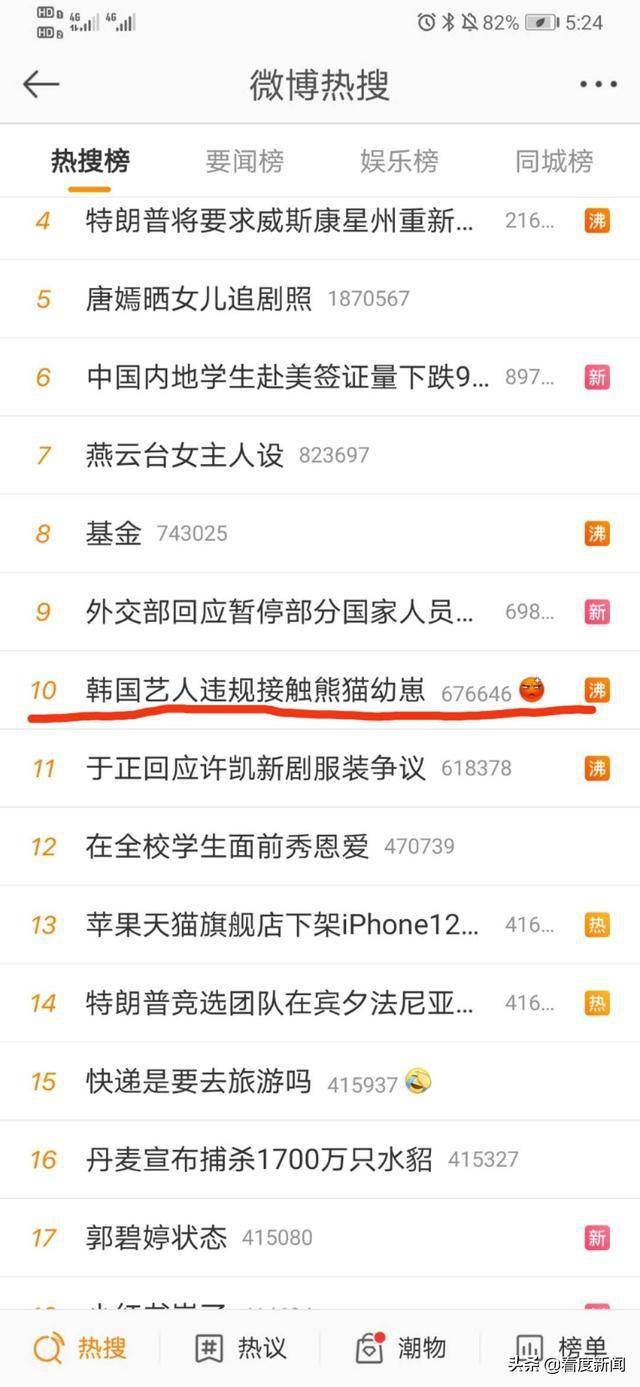Switch to the 要闻榜 tab

coord(244,161)
